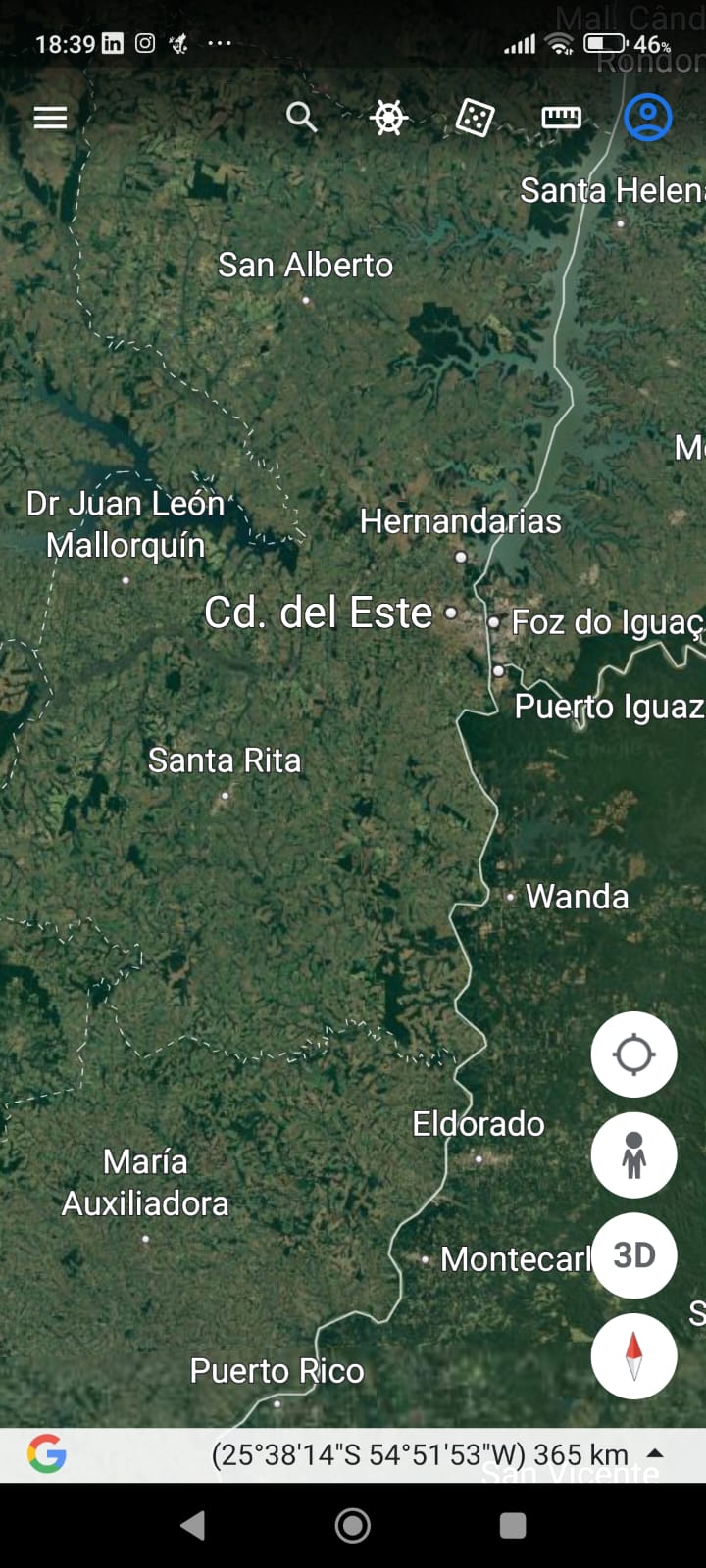Go to the home screen
Viewport: 706px width, 1568px height.
pos(353,1525)
